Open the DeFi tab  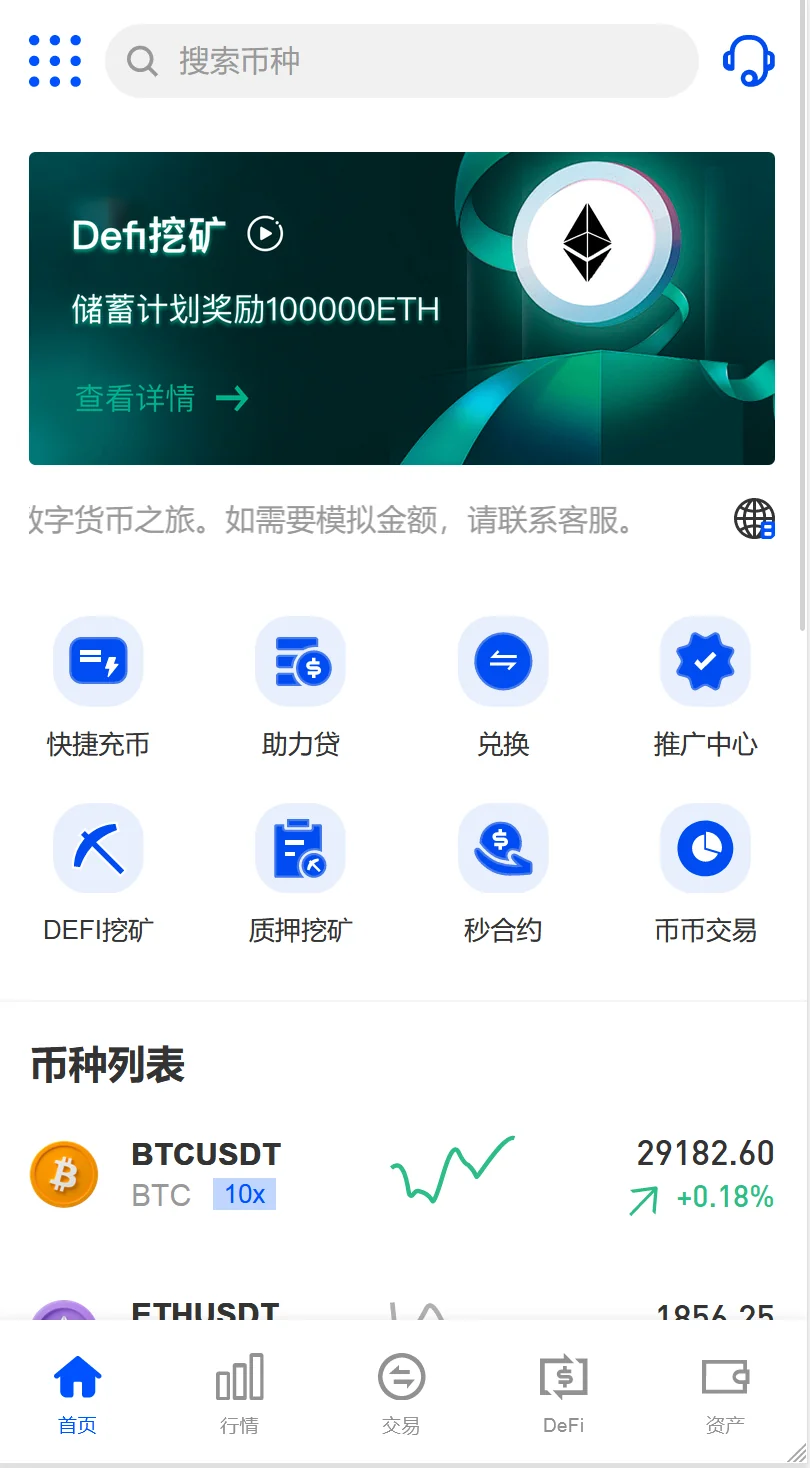coord(563,1394)
